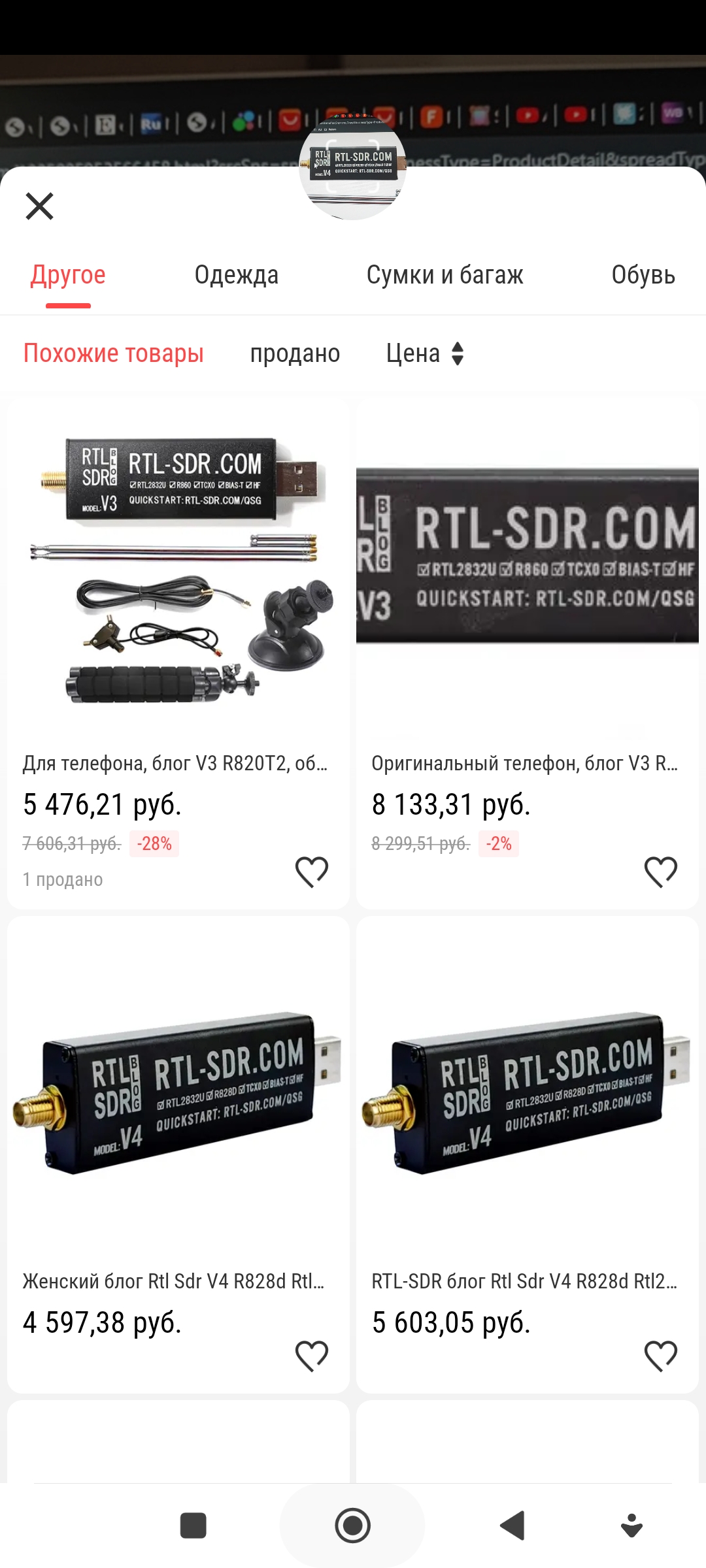Image resolution: width=706 pixels, height=1568 pixels.
Task: Open the 5 476,21 руб. product card
Action: pos(178,588)
